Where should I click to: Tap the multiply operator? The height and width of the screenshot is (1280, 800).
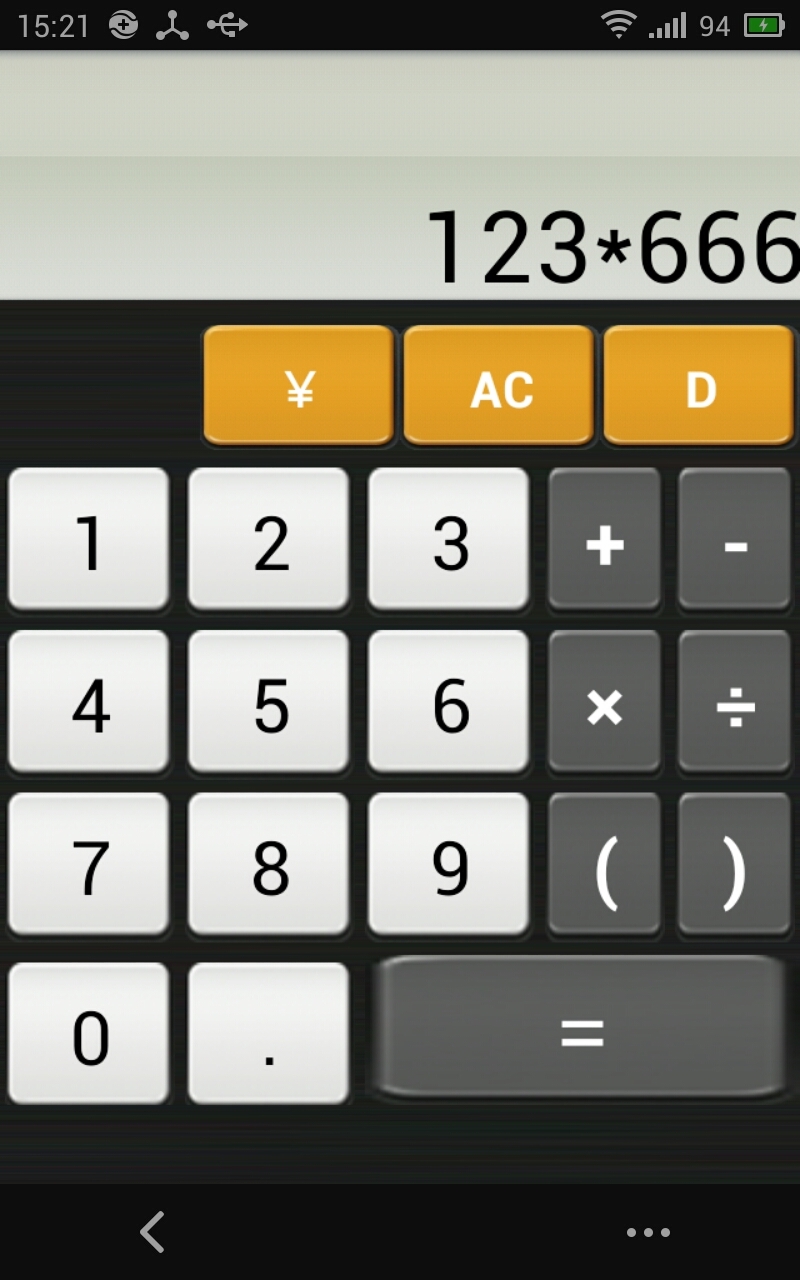(605, 703)
